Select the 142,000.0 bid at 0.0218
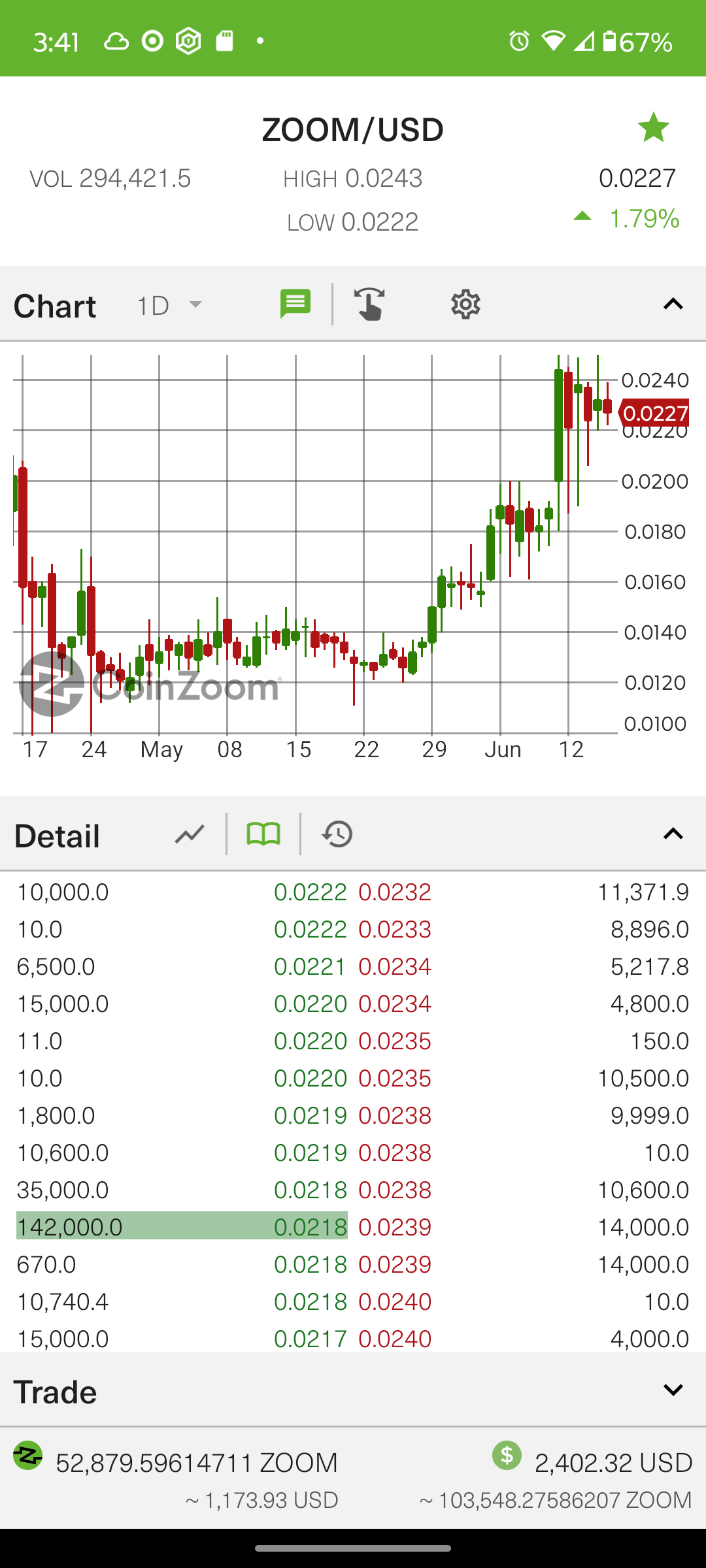The width and height of the screenshot is (706, 1568). pyautogui.click(x=182, y=1227)
